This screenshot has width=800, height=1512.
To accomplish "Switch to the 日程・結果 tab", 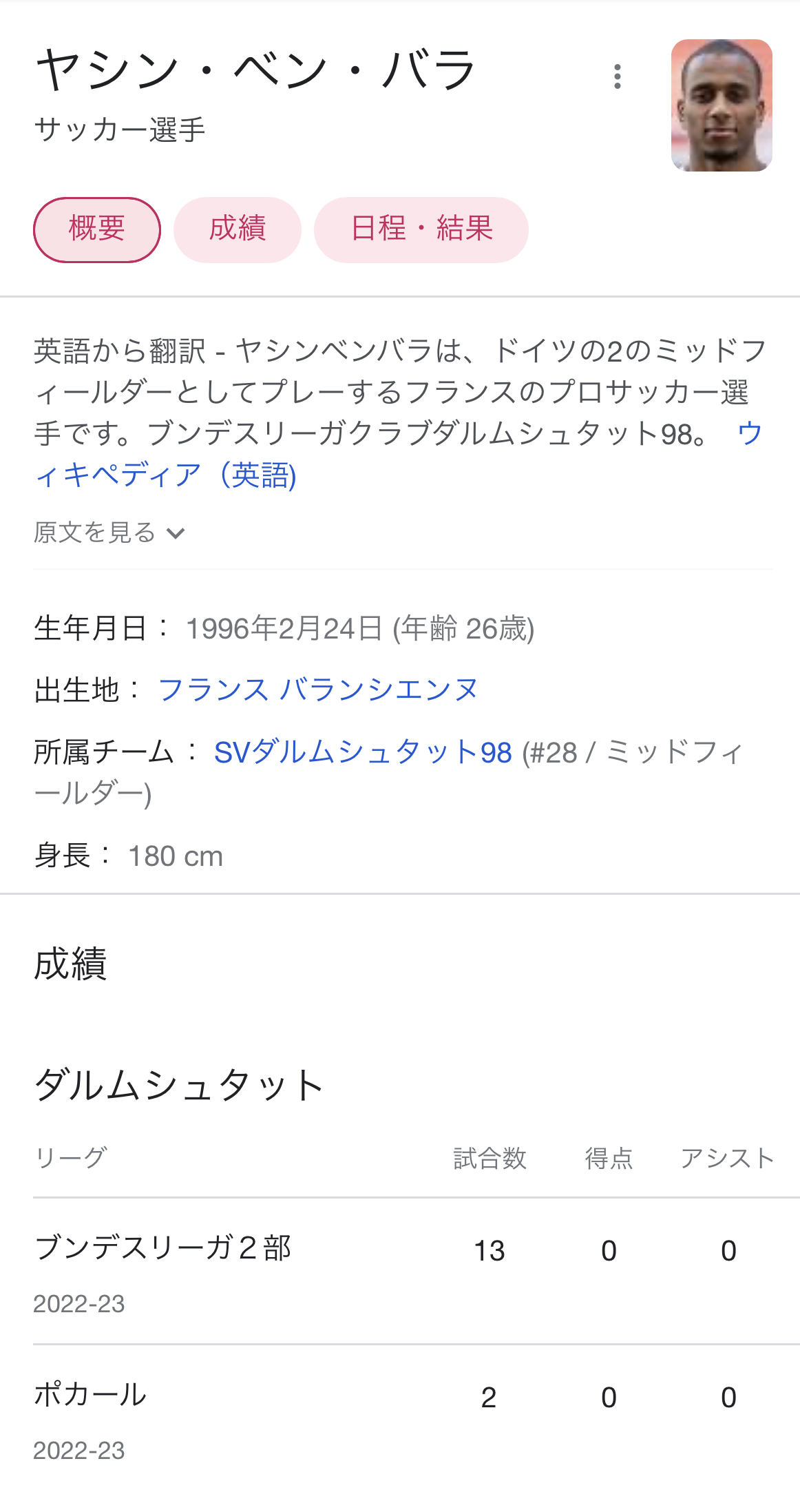I will coord(421,229).
